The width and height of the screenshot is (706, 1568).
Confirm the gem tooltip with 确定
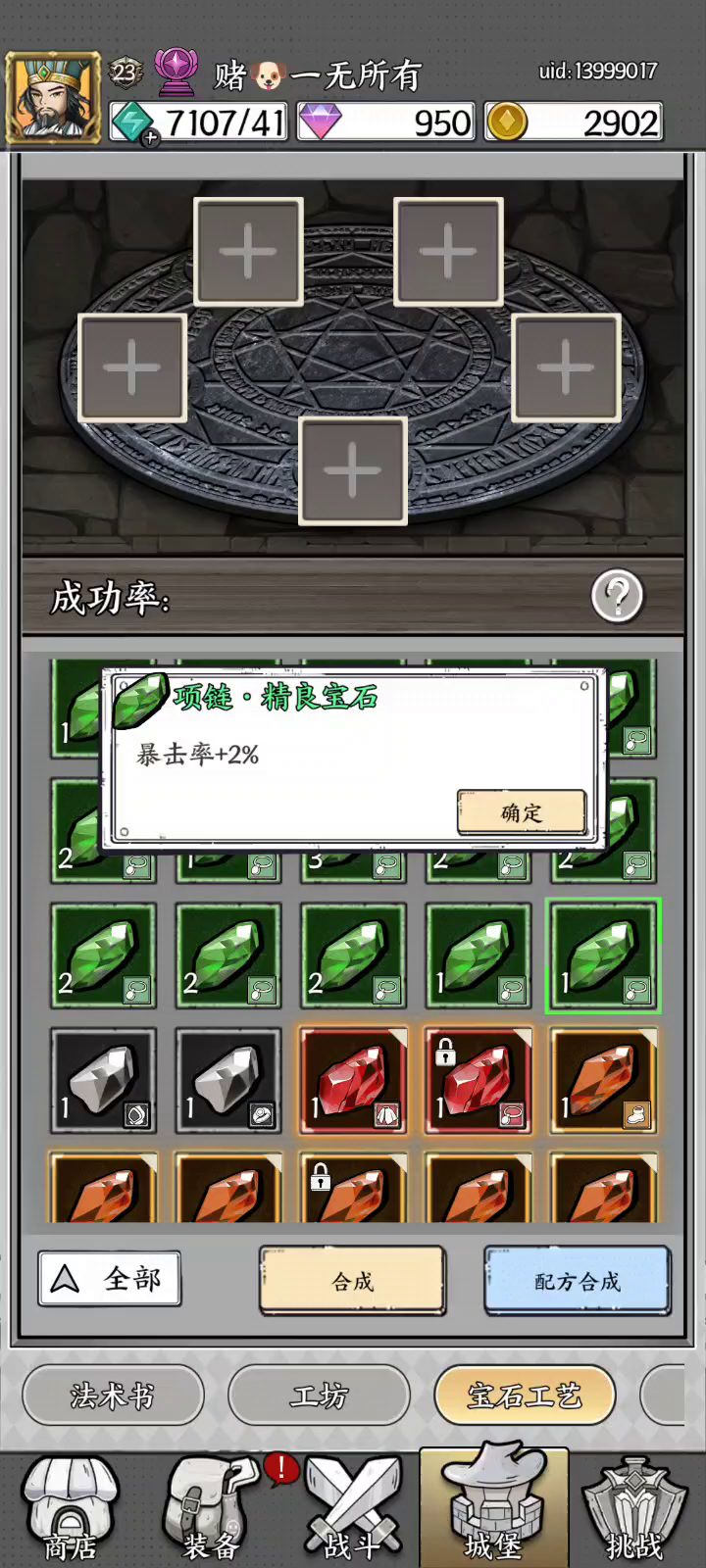(x=521, y=812)
